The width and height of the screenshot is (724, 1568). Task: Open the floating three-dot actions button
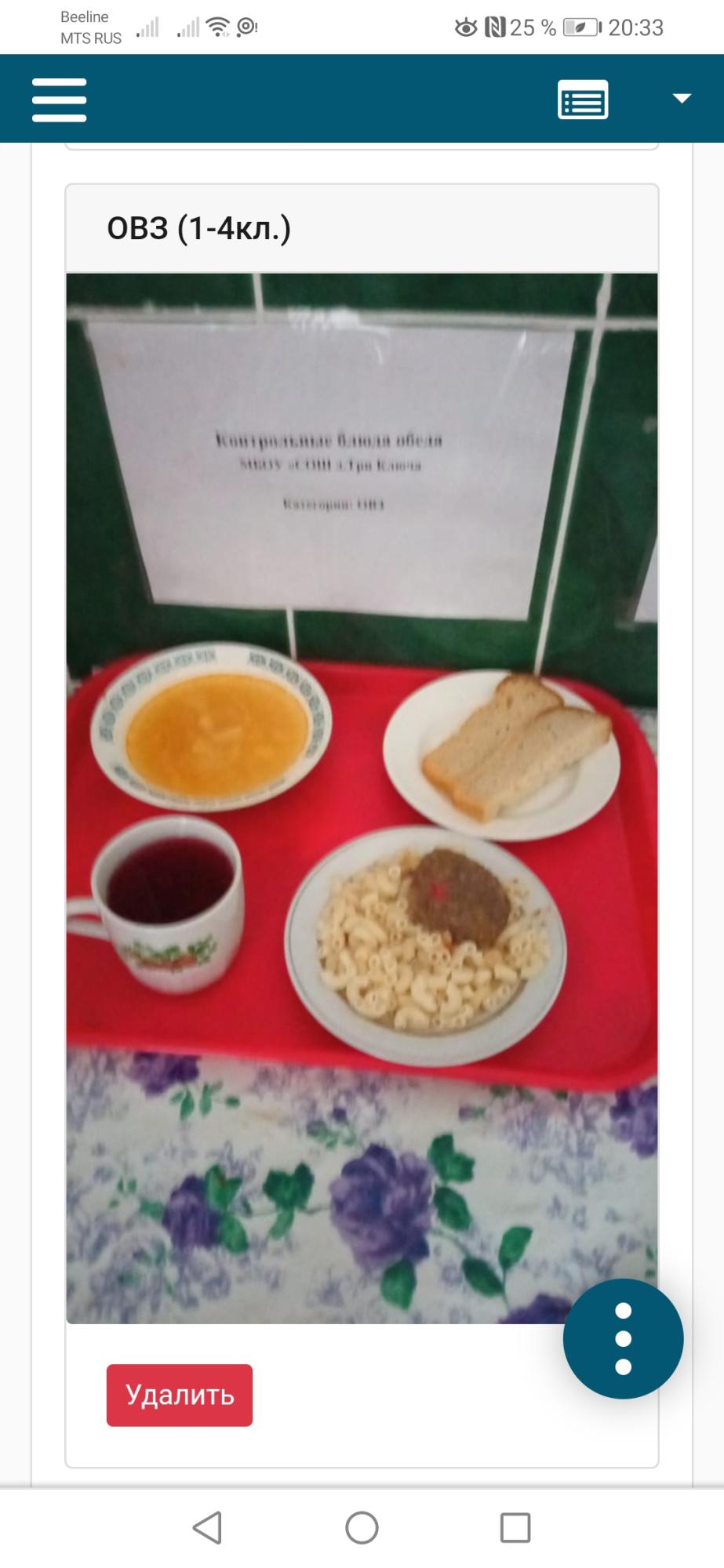(623, 1338)
